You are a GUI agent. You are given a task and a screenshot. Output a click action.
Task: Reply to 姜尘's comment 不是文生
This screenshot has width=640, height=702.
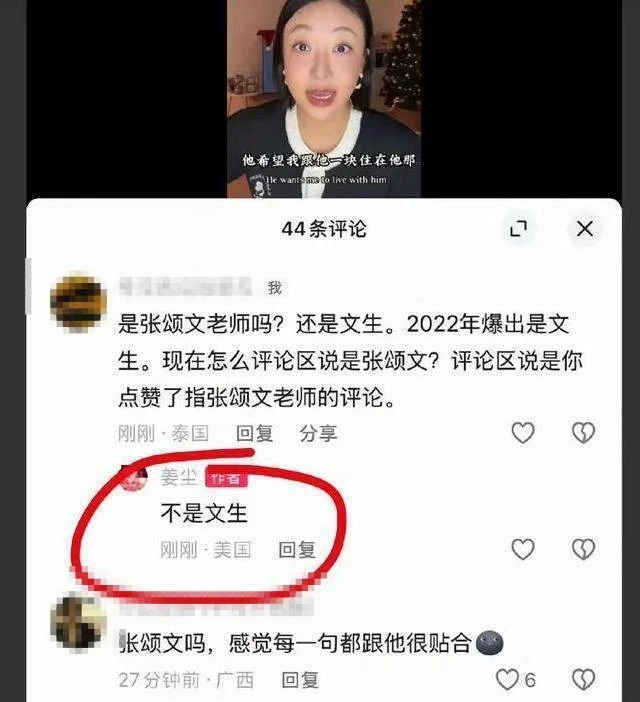coord(296,549)
